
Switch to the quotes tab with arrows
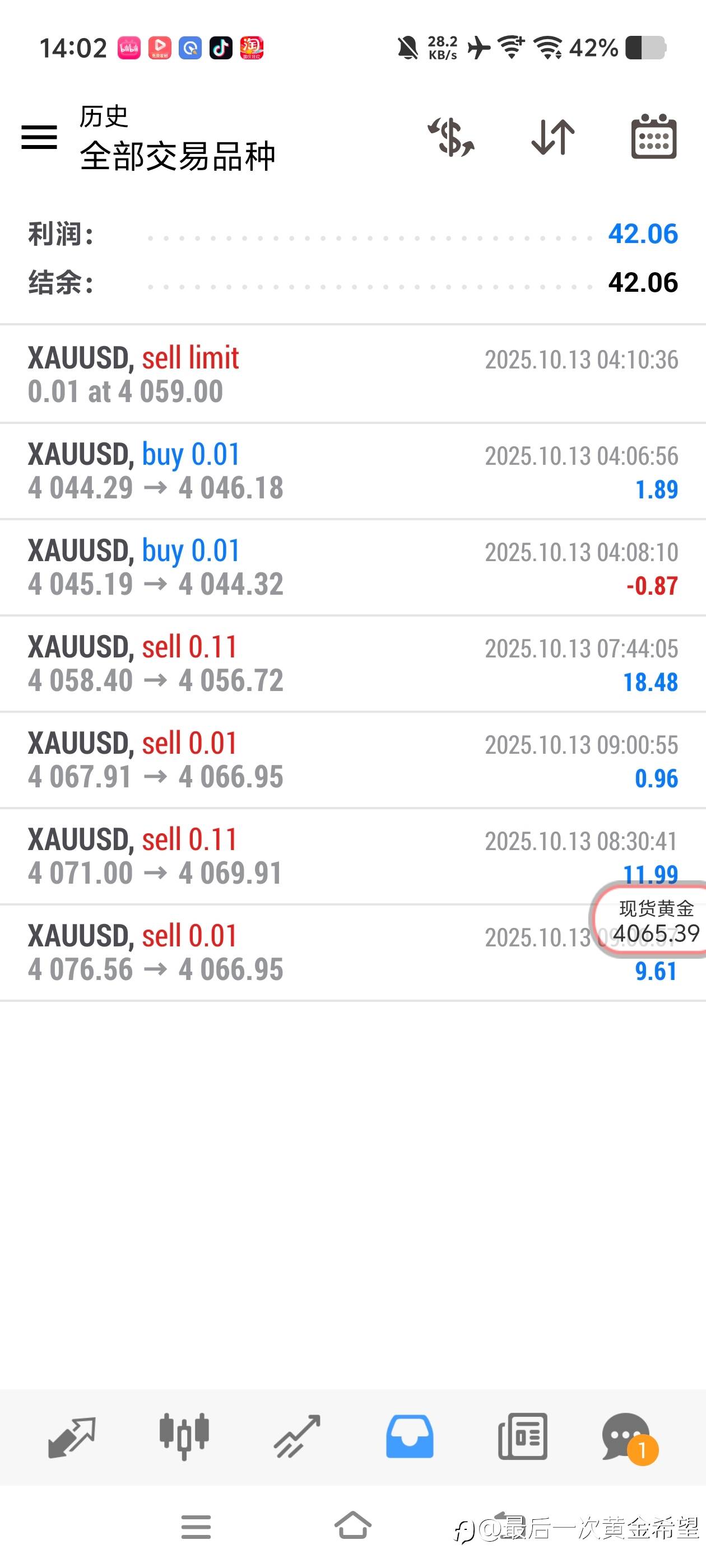71,1436
